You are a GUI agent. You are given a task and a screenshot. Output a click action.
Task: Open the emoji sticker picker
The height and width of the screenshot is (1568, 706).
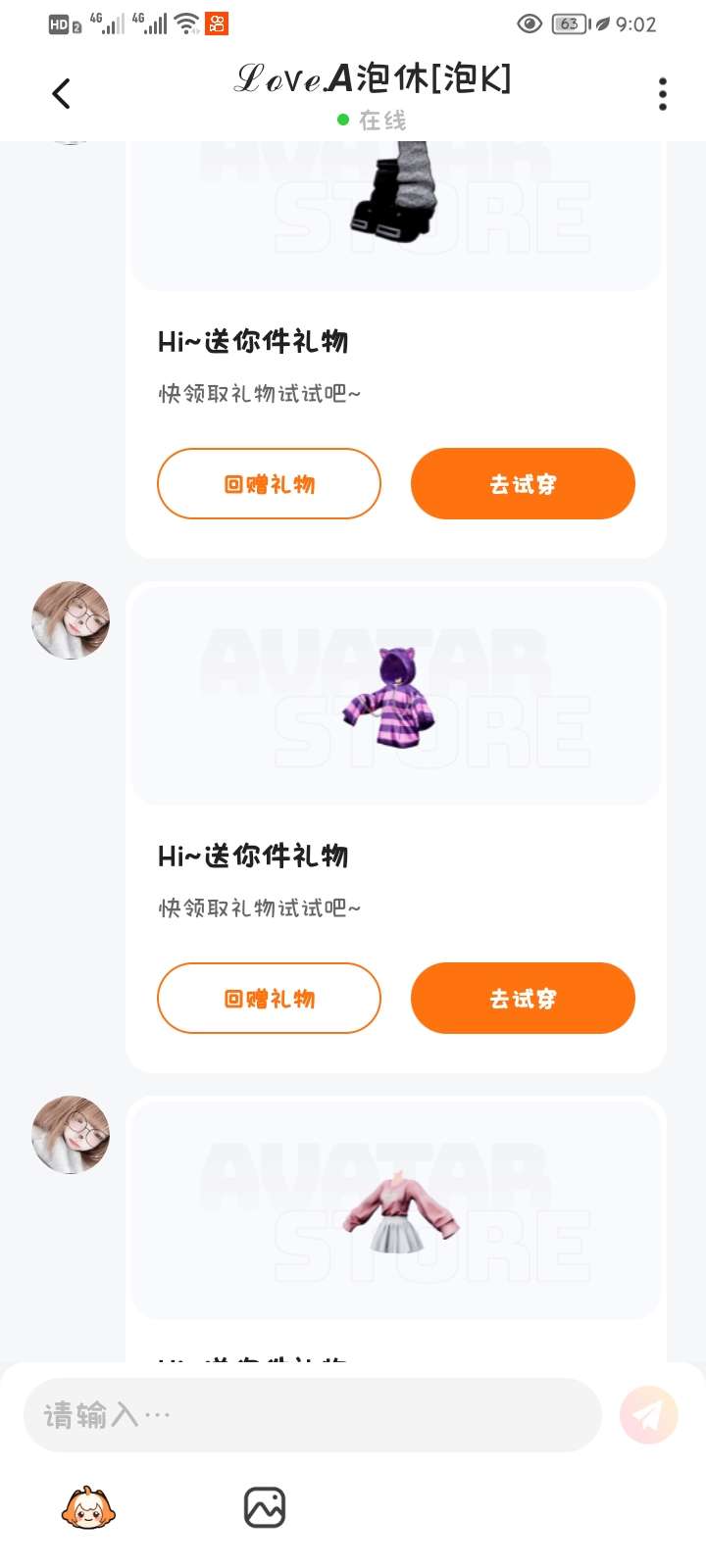click(x=88, y=1507)
